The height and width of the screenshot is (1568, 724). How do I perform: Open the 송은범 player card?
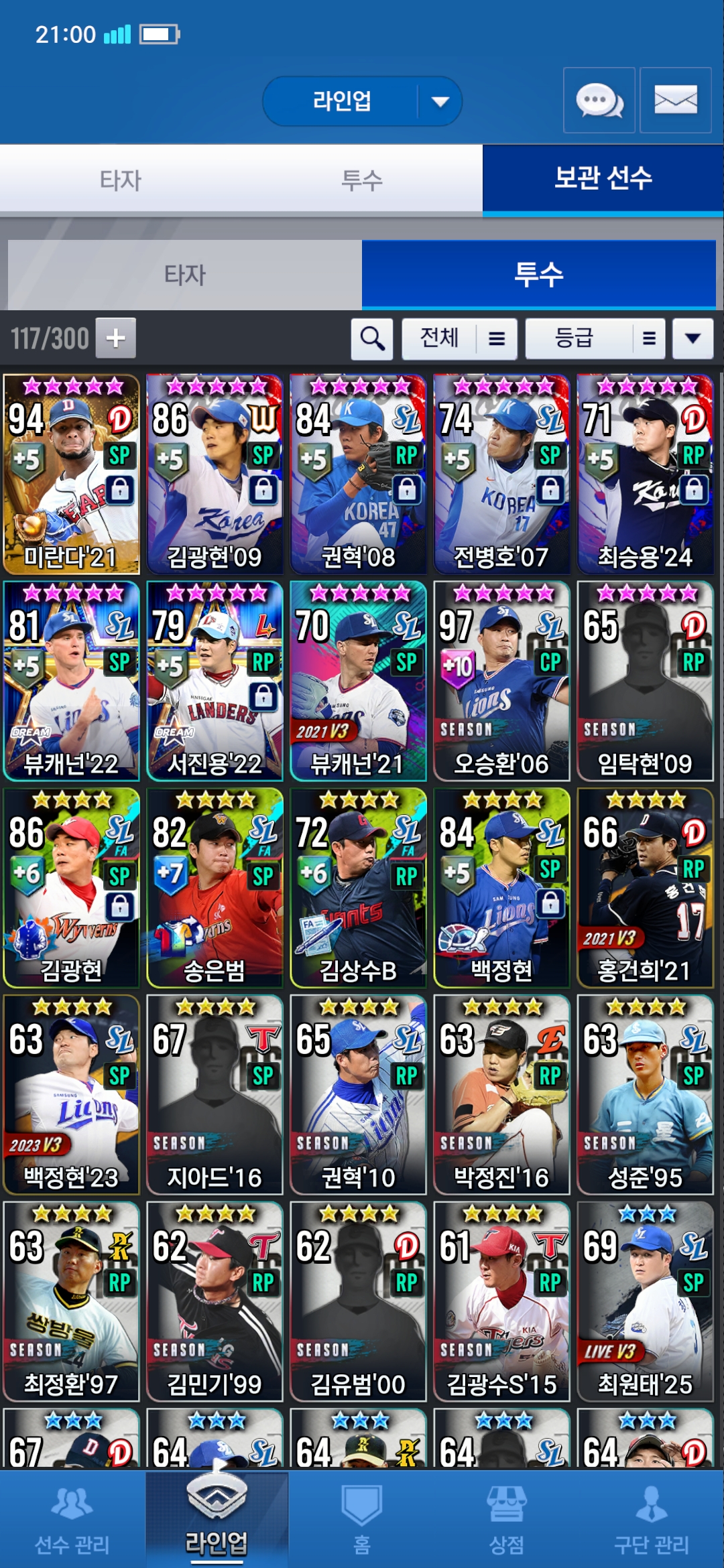[215, 887]
